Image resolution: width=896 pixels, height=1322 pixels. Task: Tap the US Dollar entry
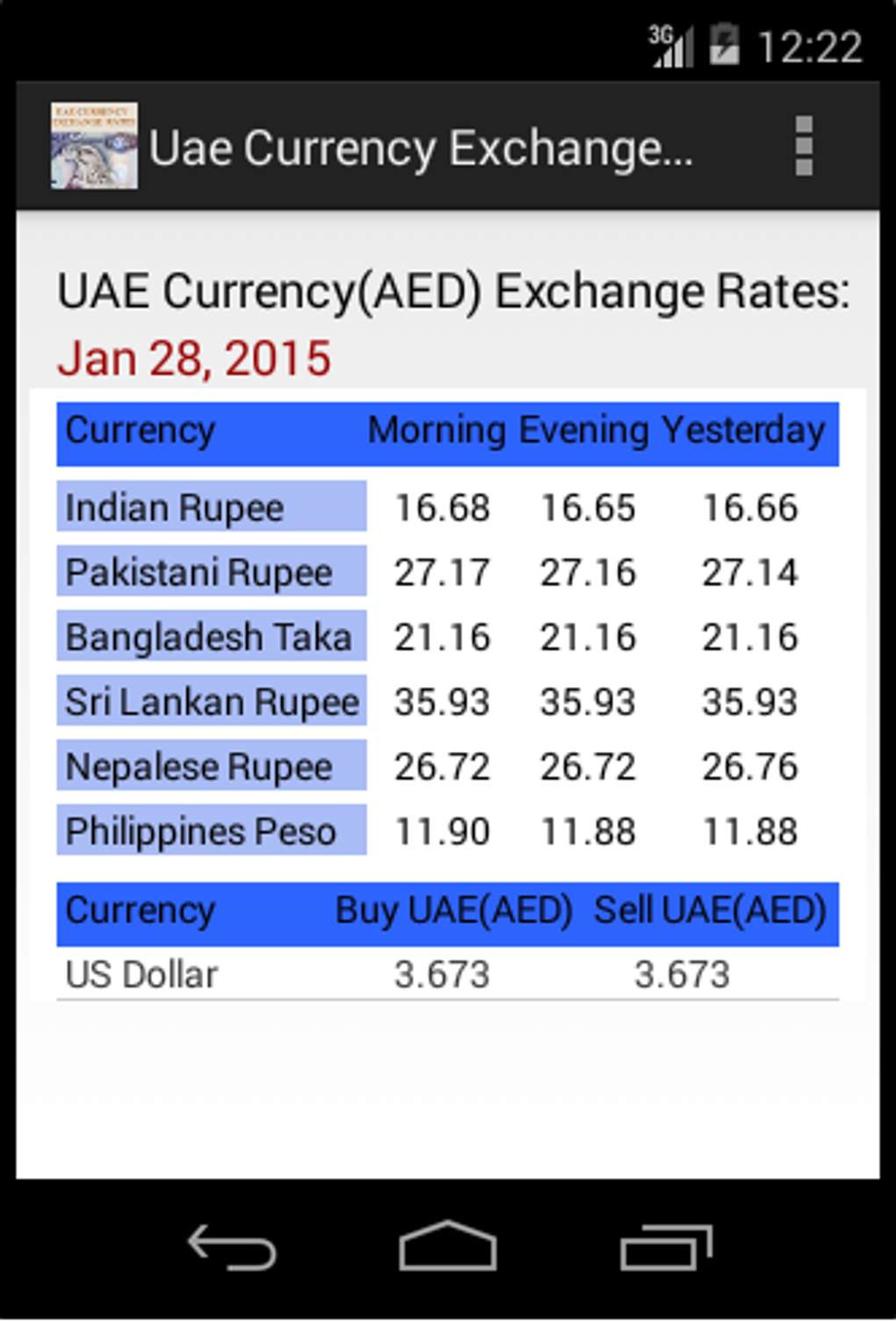[141, 974]
